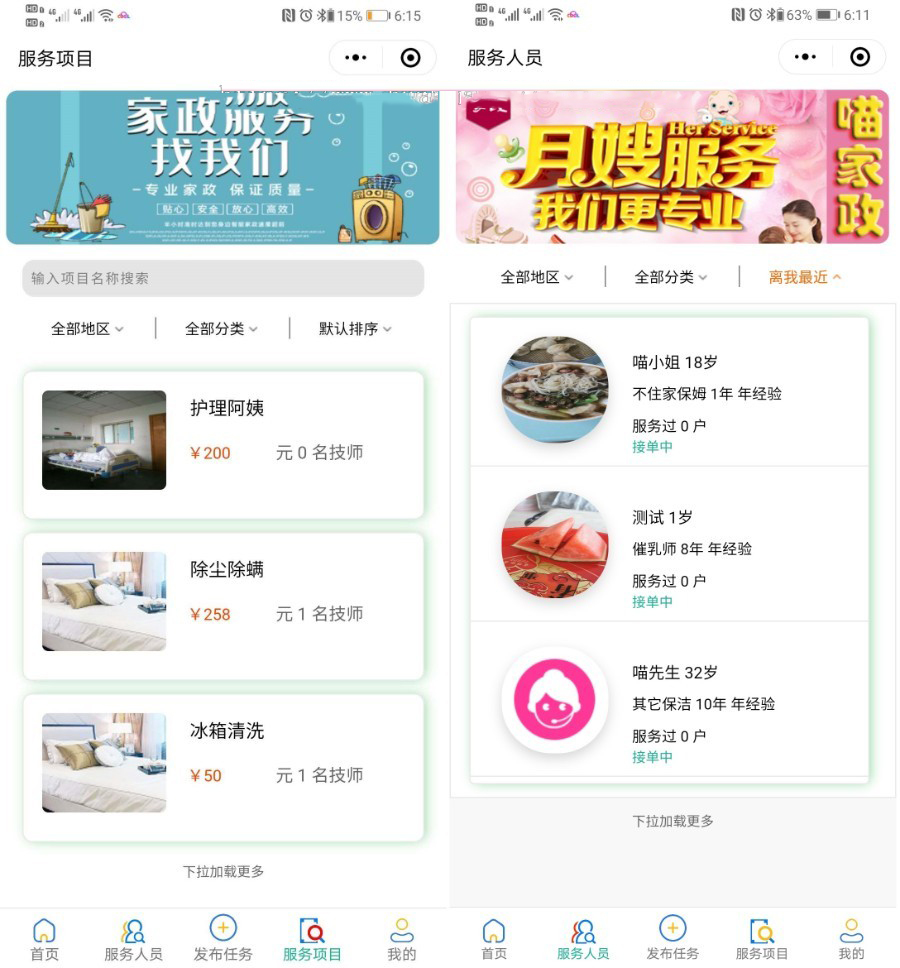Image resolution: width=900 pixels, height=968 pixels.
Task: Open the 除尘除螨 service card
Action: pyautogui.click(x=223, y=605)
